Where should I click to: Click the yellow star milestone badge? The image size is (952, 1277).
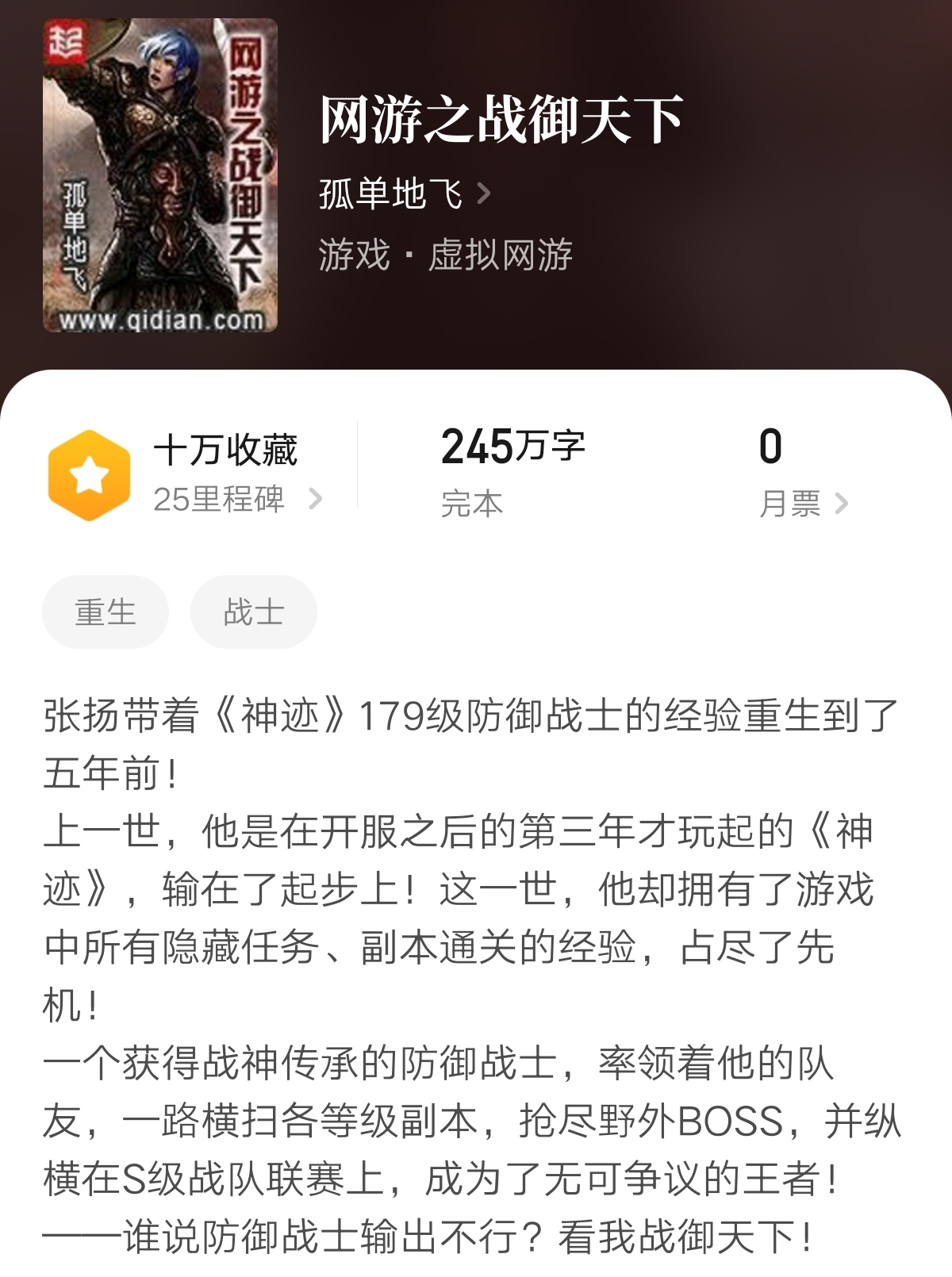89,474
